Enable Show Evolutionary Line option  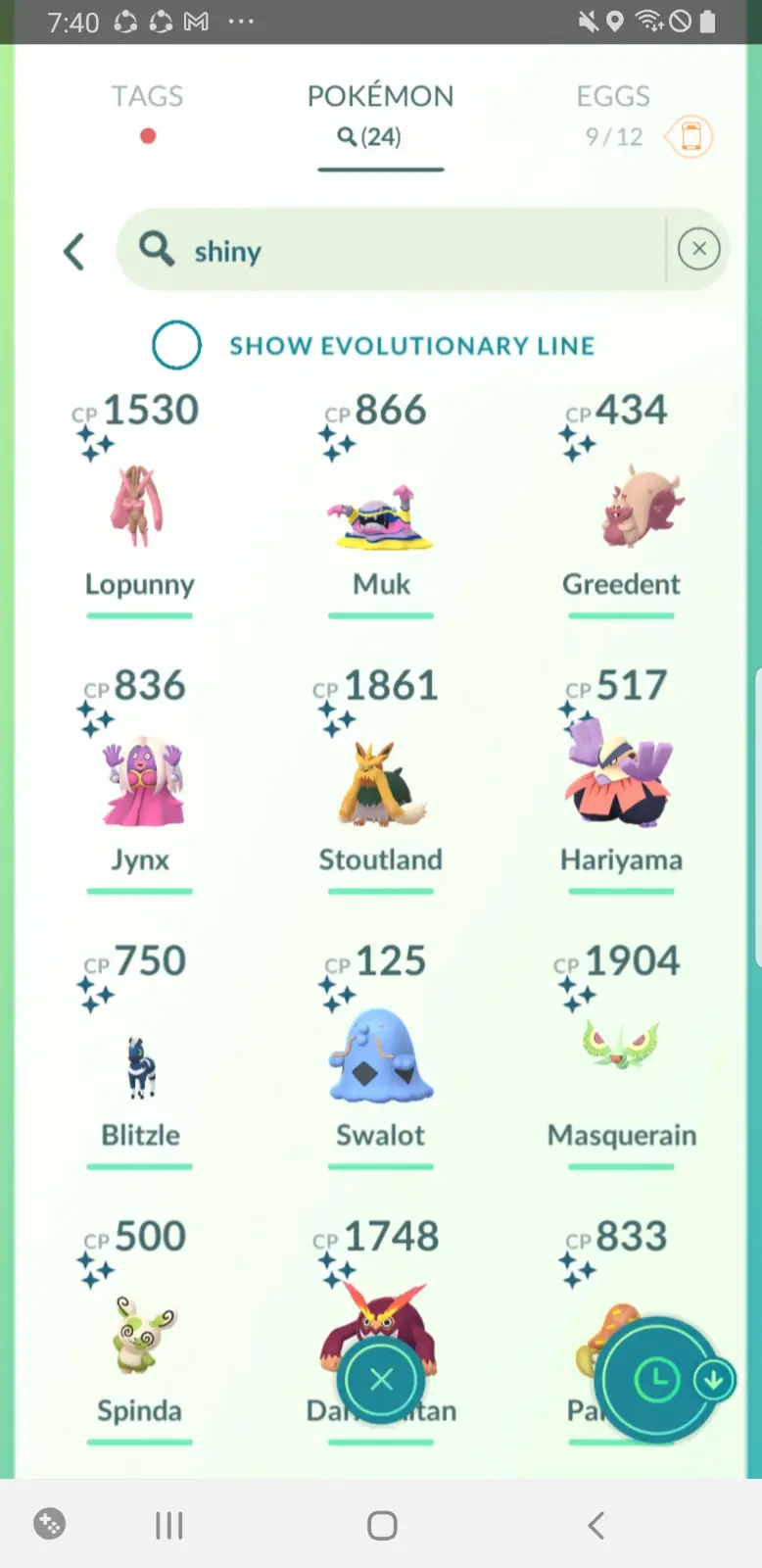coord(177,345)
